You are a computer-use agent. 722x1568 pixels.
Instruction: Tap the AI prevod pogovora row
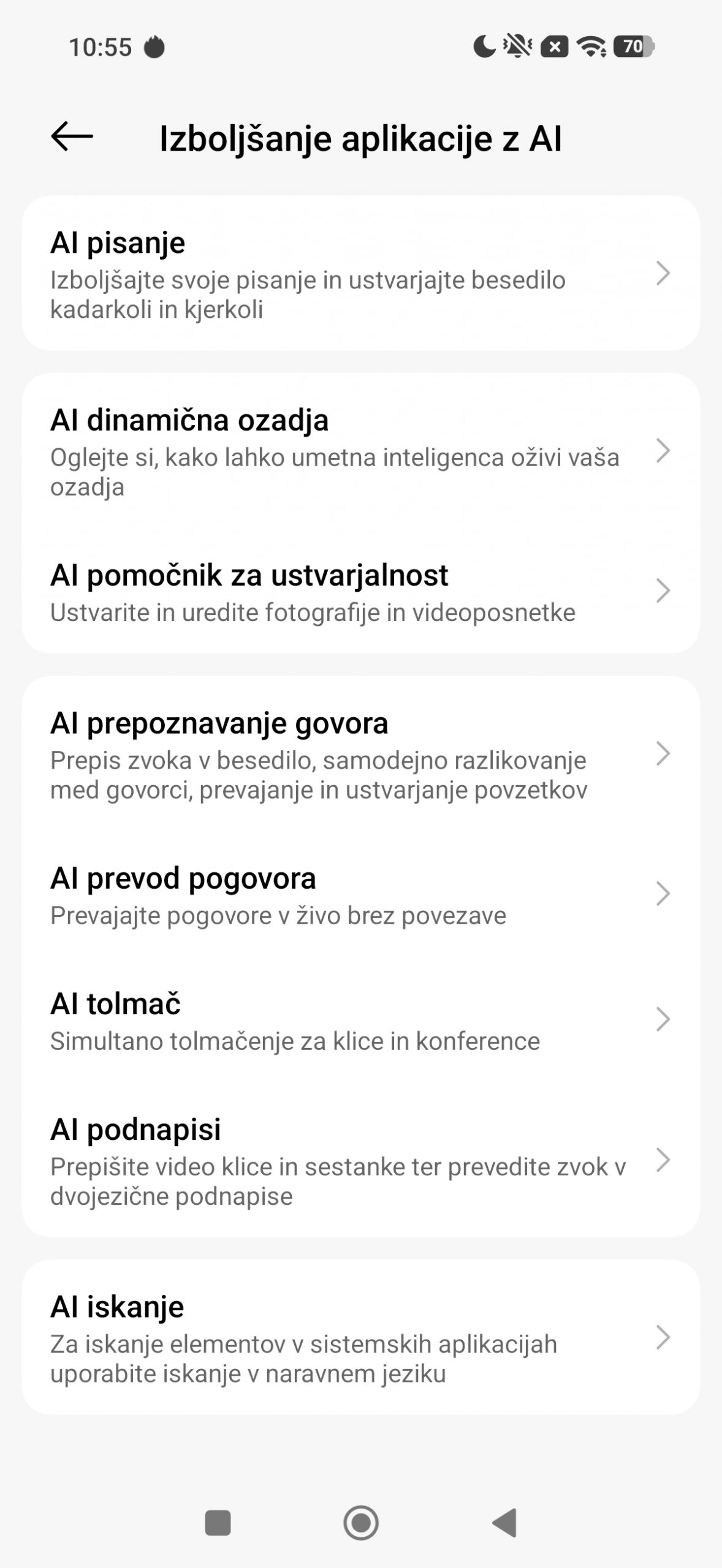[x=360, y=894]
